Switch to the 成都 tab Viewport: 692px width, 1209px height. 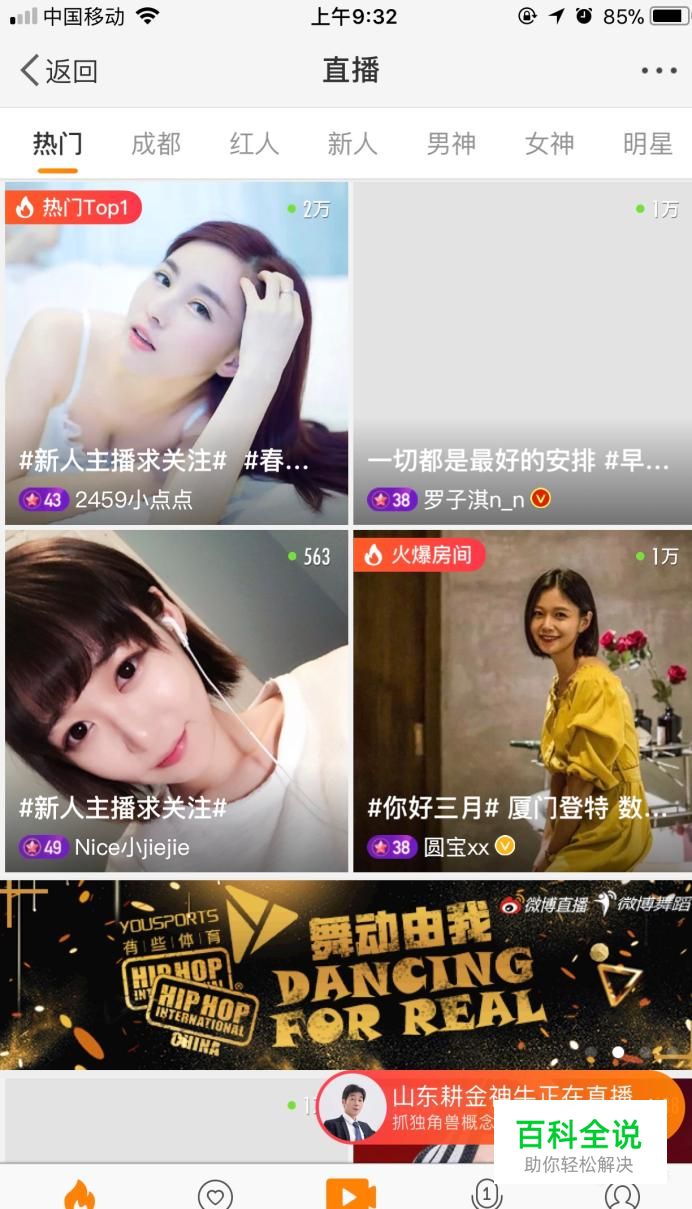[156, 144]
